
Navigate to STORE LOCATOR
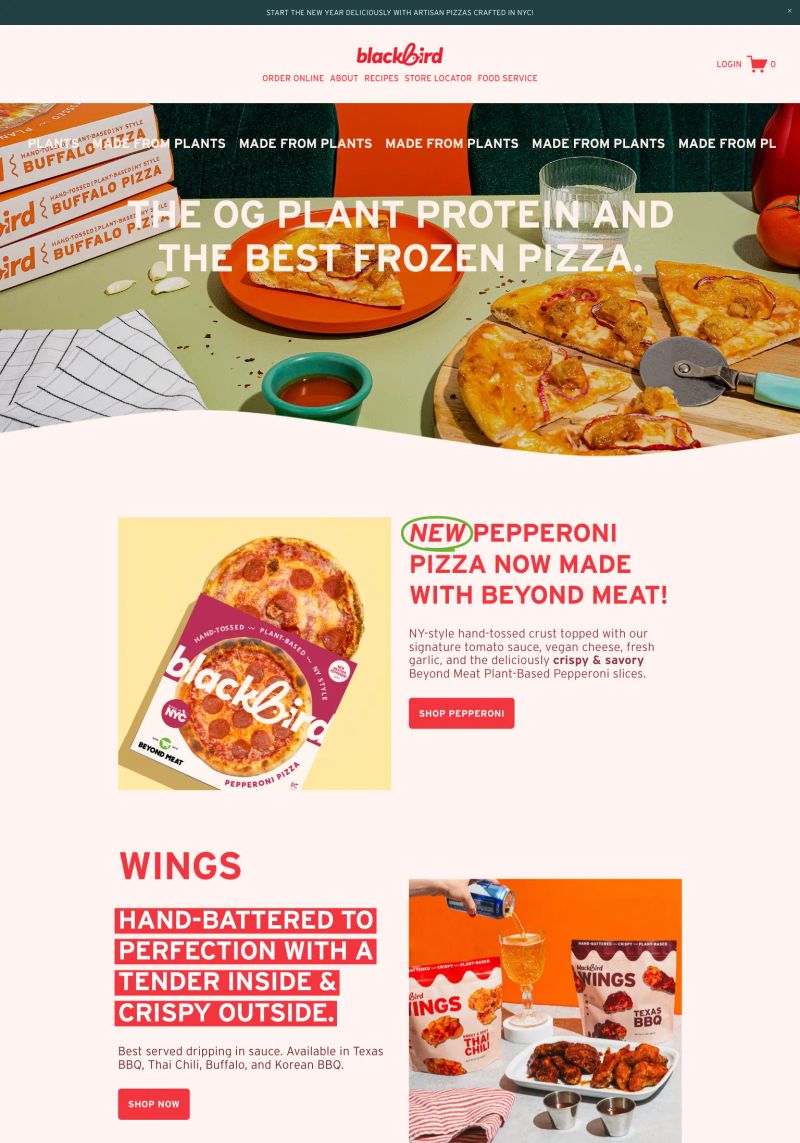tap(440, 78)
